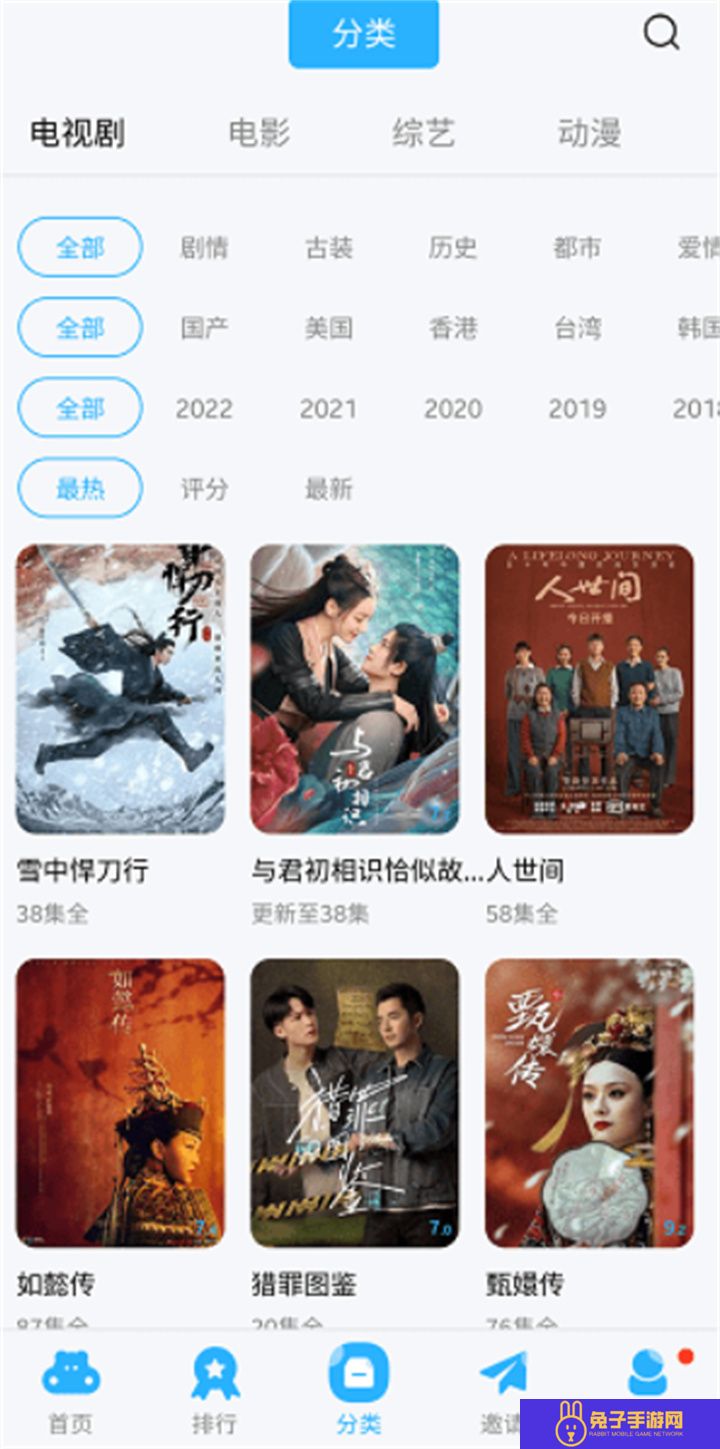720x1449 pixels.
Task: Sort results by 评分
Action: (204, 489)
